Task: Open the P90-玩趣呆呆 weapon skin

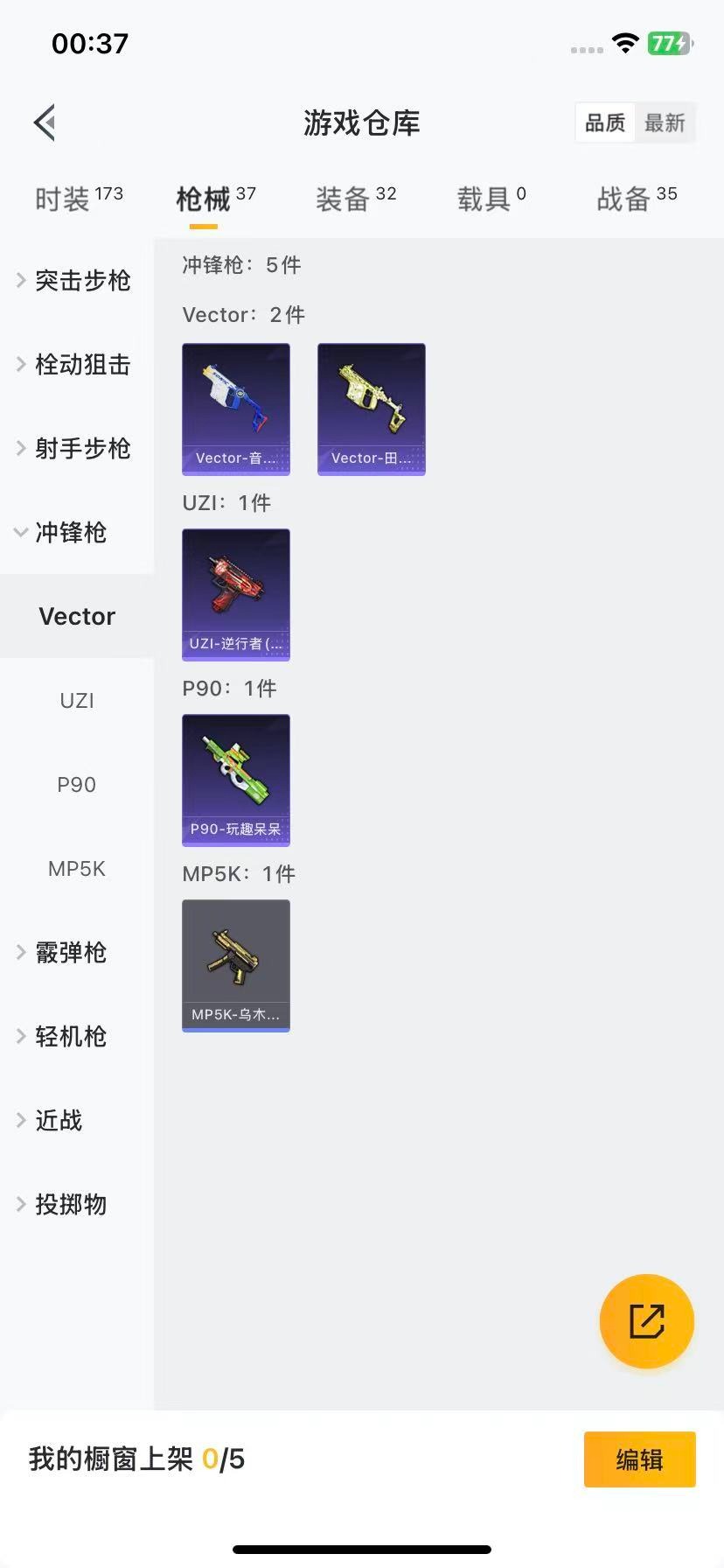Action: 236,780
